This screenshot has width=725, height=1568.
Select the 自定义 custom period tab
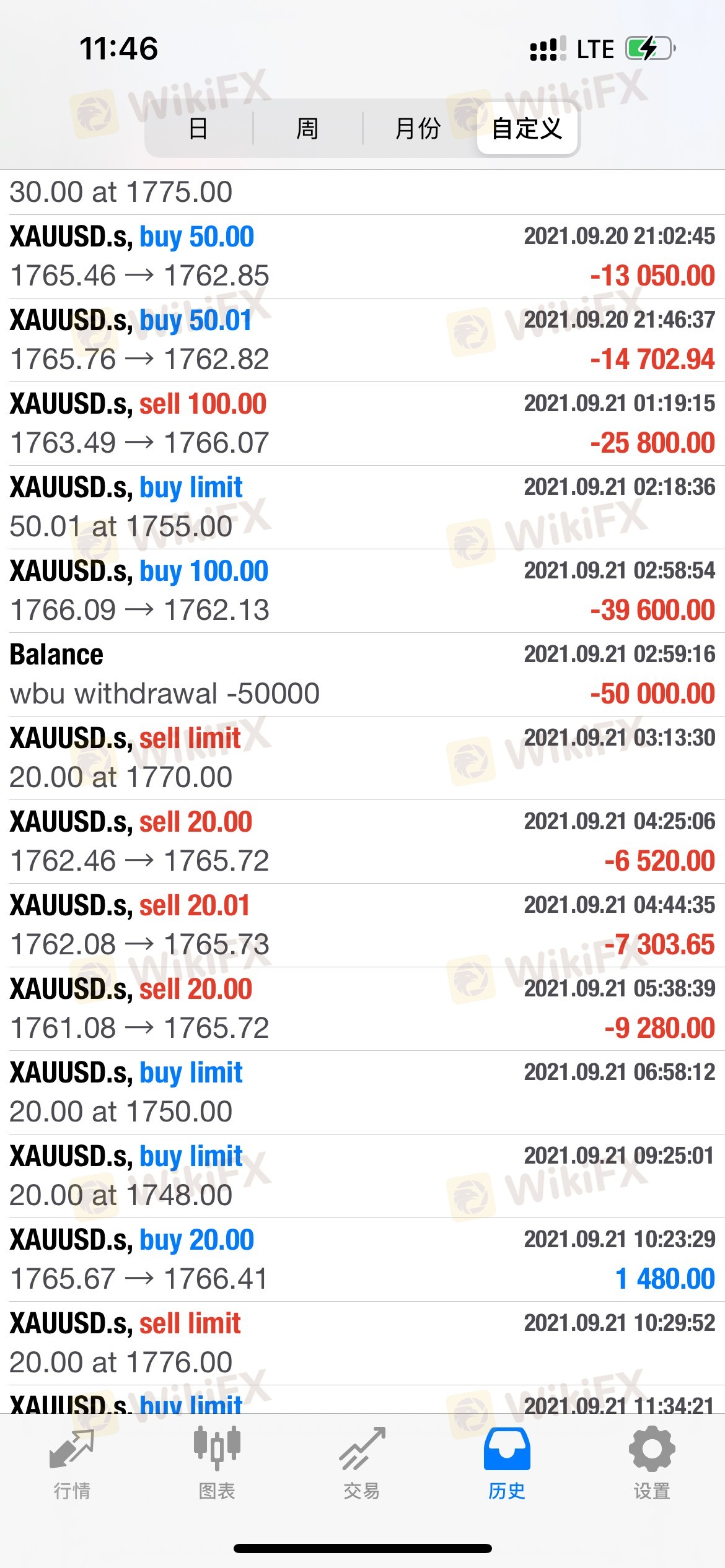click(527, 128)
